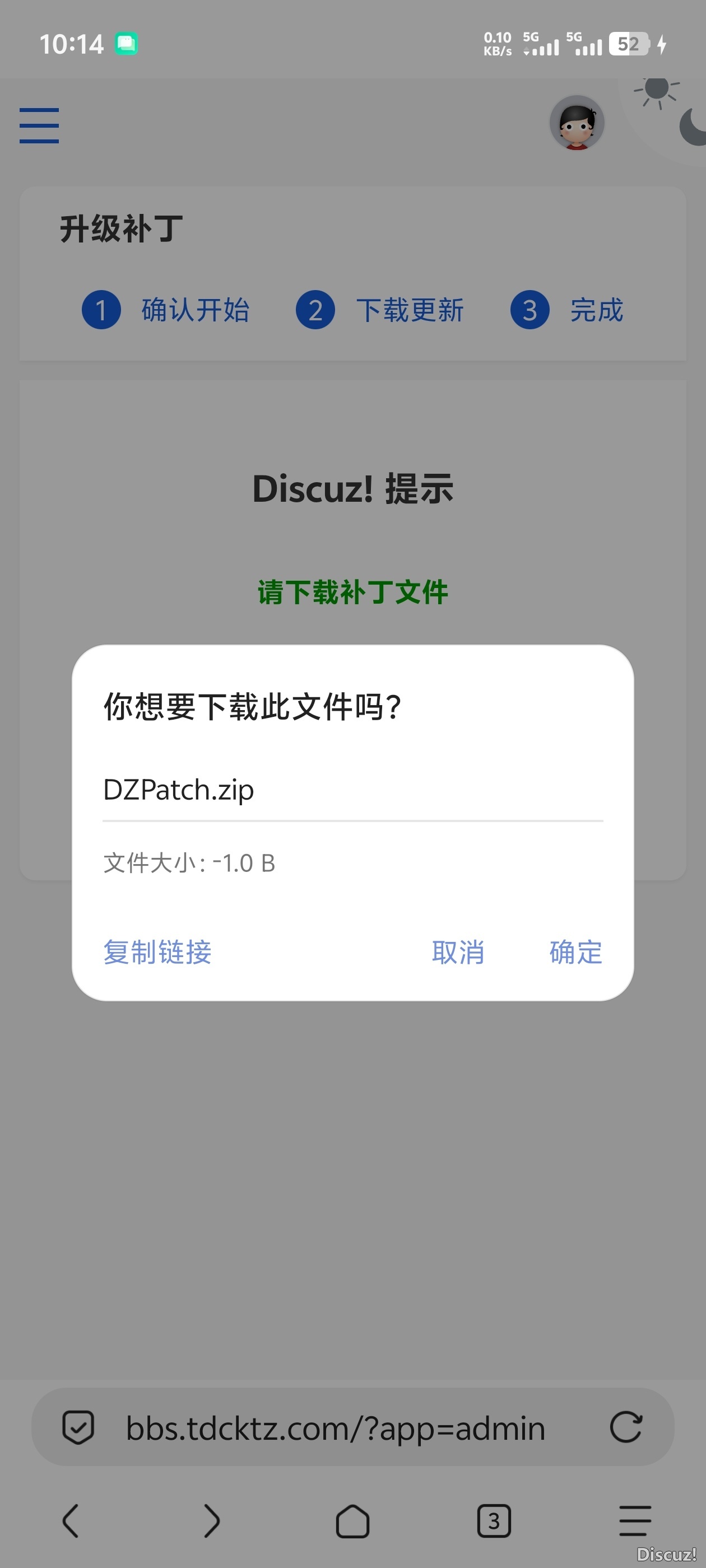This screenshot has width=706, height=1568.
Task: Open the browser tabs switcher
Action: pos(494,1520)
